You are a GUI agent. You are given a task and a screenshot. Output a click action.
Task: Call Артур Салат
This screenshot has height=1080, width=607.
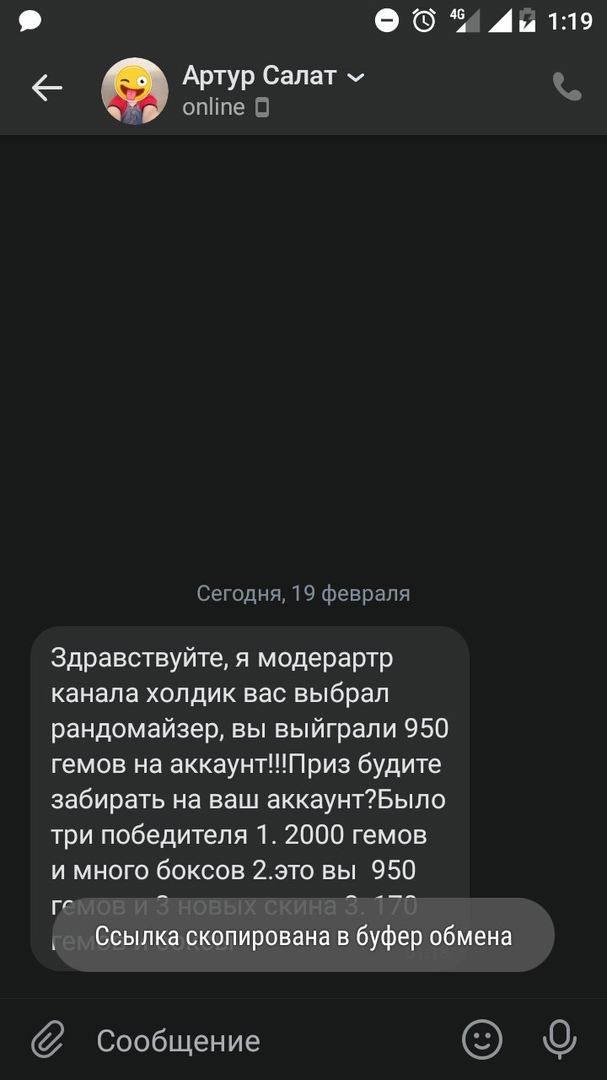click(566, 88)
